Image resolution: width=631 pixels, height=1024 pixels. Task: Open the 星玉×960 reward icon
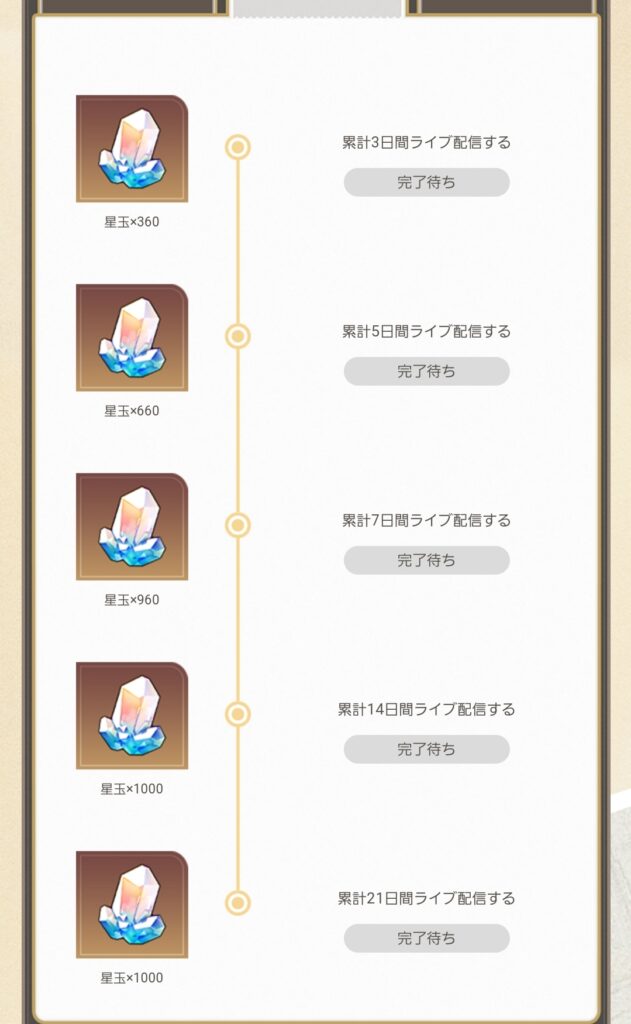[132, 527]
